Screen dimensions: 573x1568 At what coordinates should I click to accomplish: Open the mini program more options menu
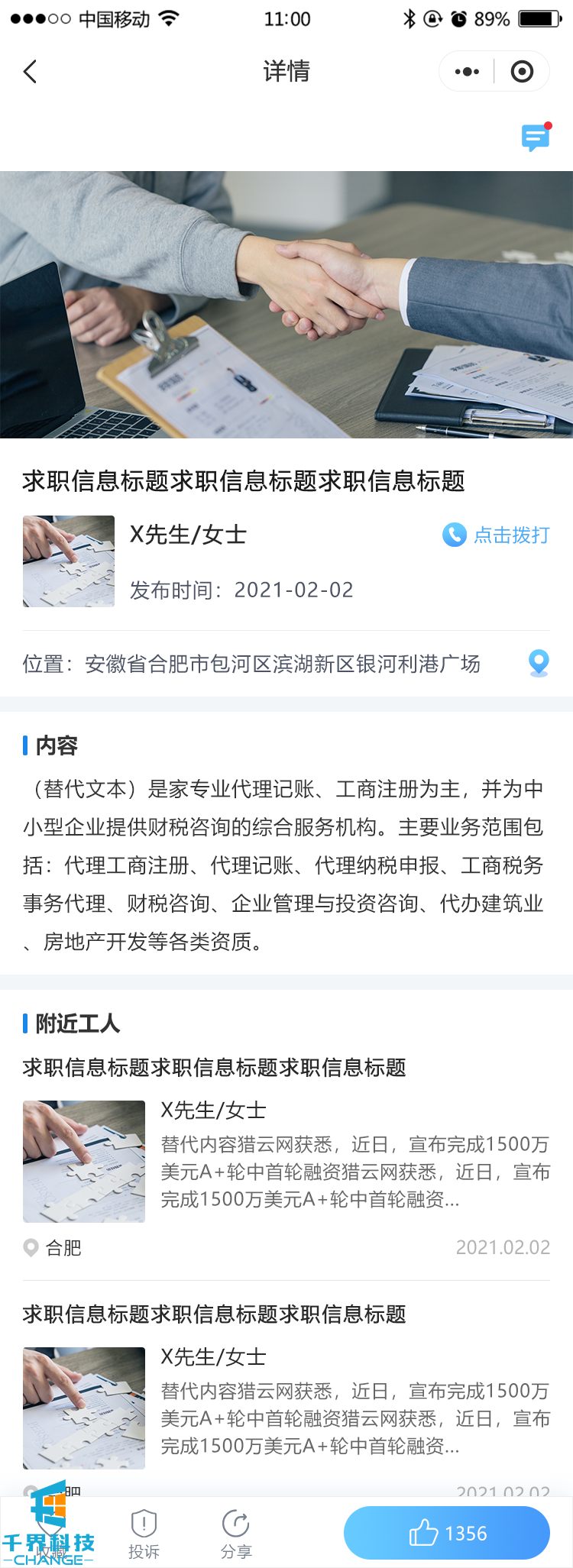467,72
